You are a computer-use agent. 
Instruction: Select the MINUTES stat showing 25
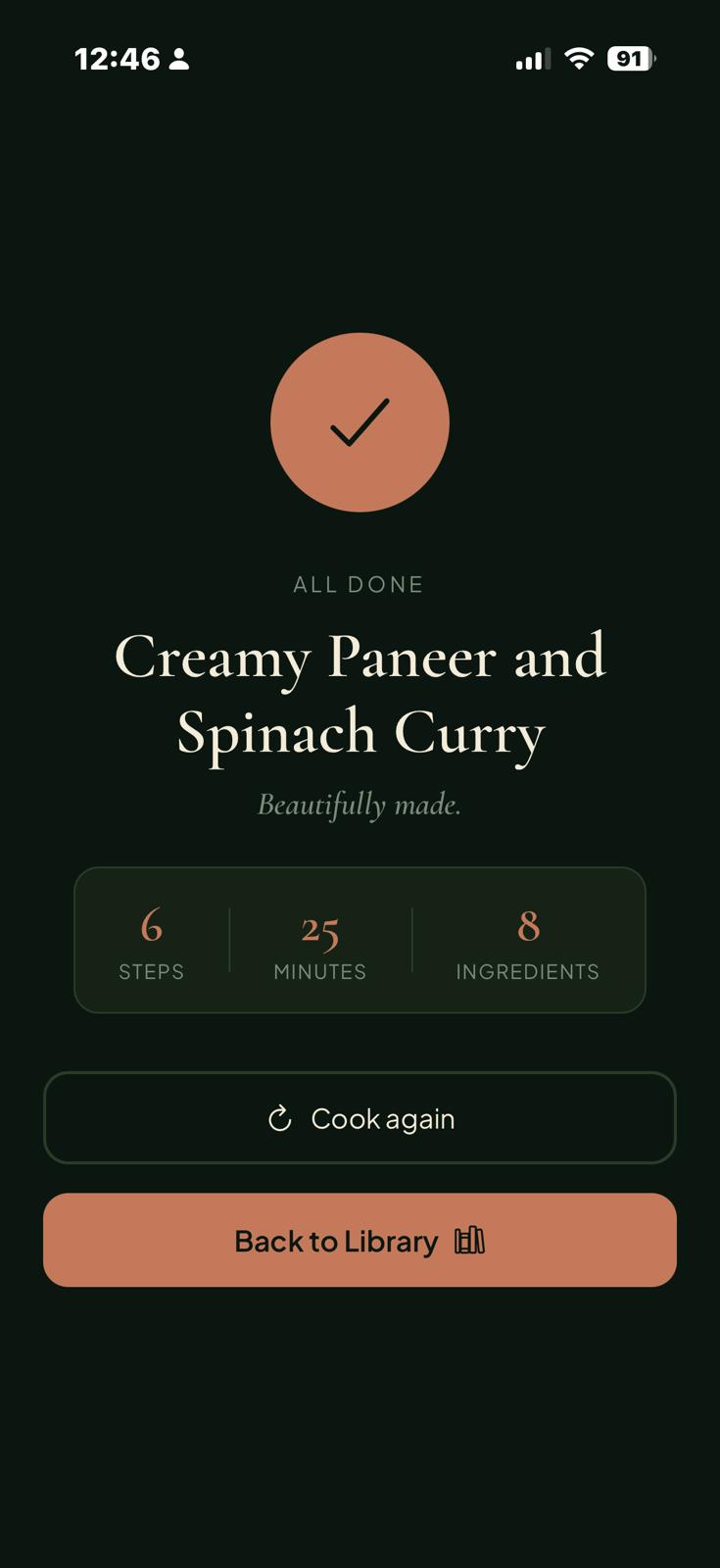(x=320, y=946)
